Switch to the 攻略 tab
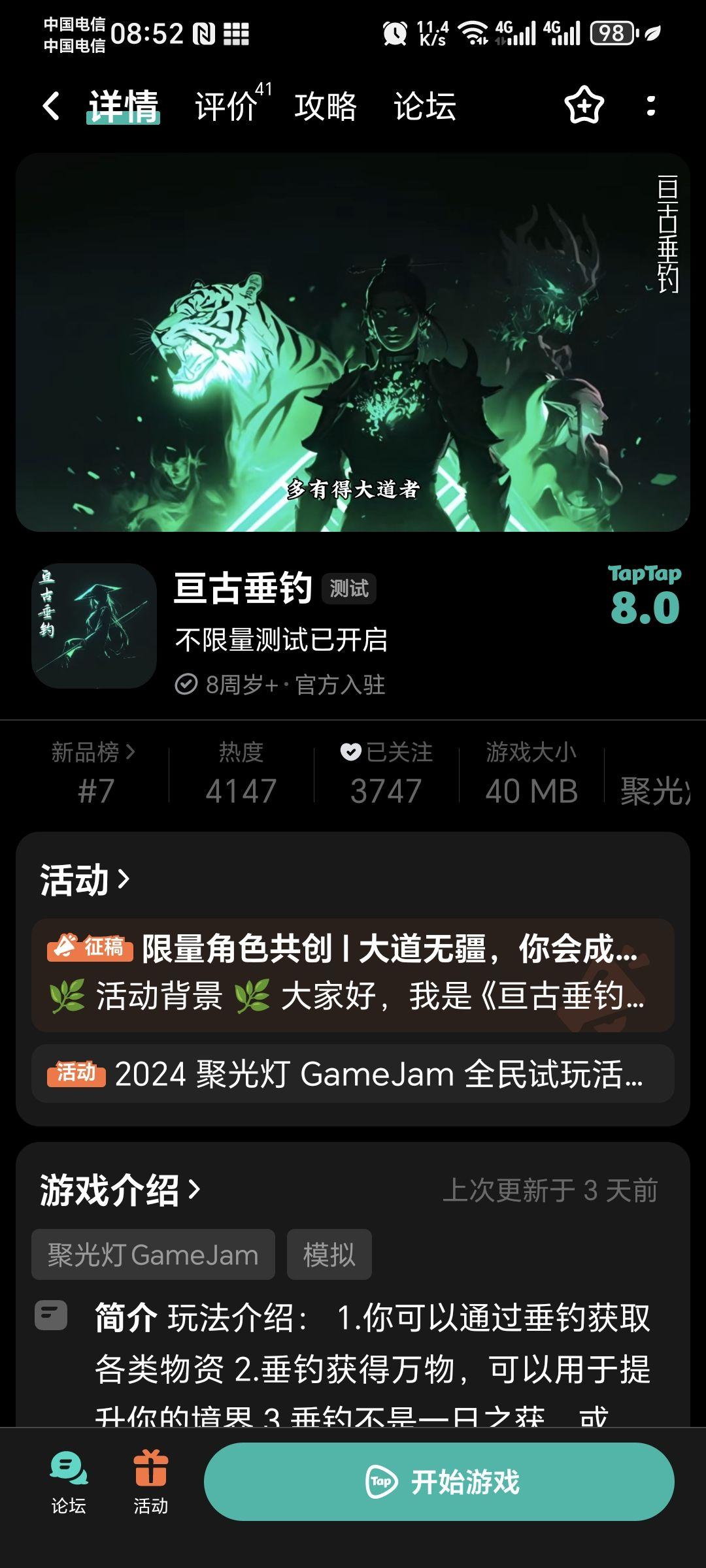The height and width of the screenshot is (1568, 706). pyautogui.click(x=325, y=106)
